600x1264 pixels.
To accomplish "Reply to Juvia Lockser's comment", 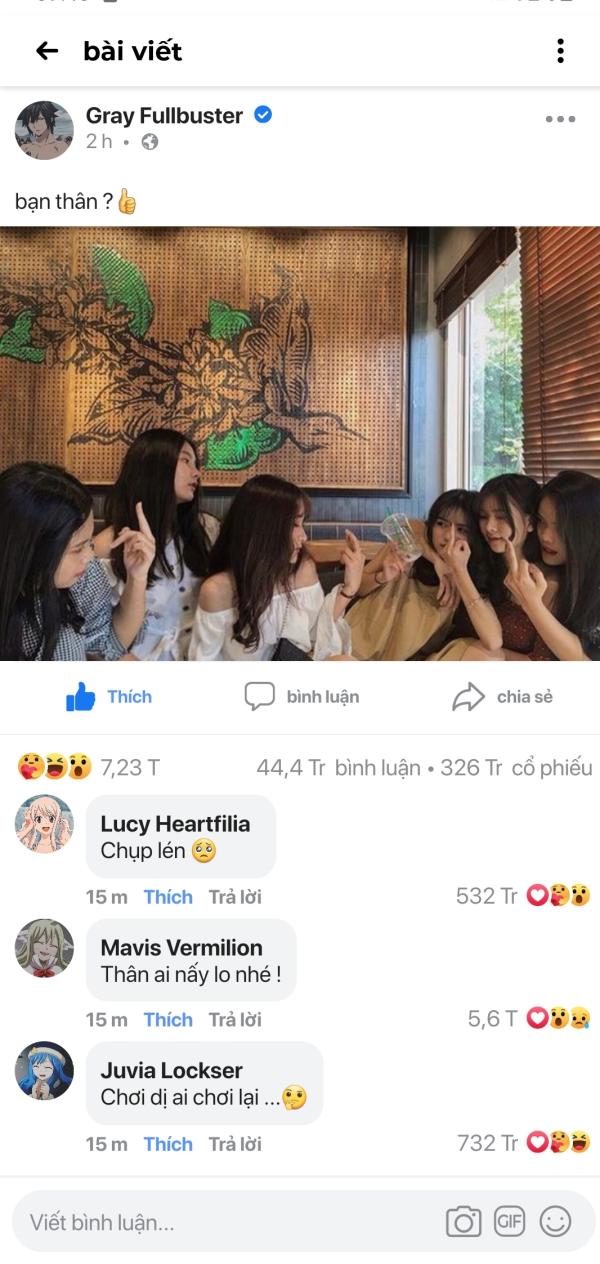I will pos(235,1144).
